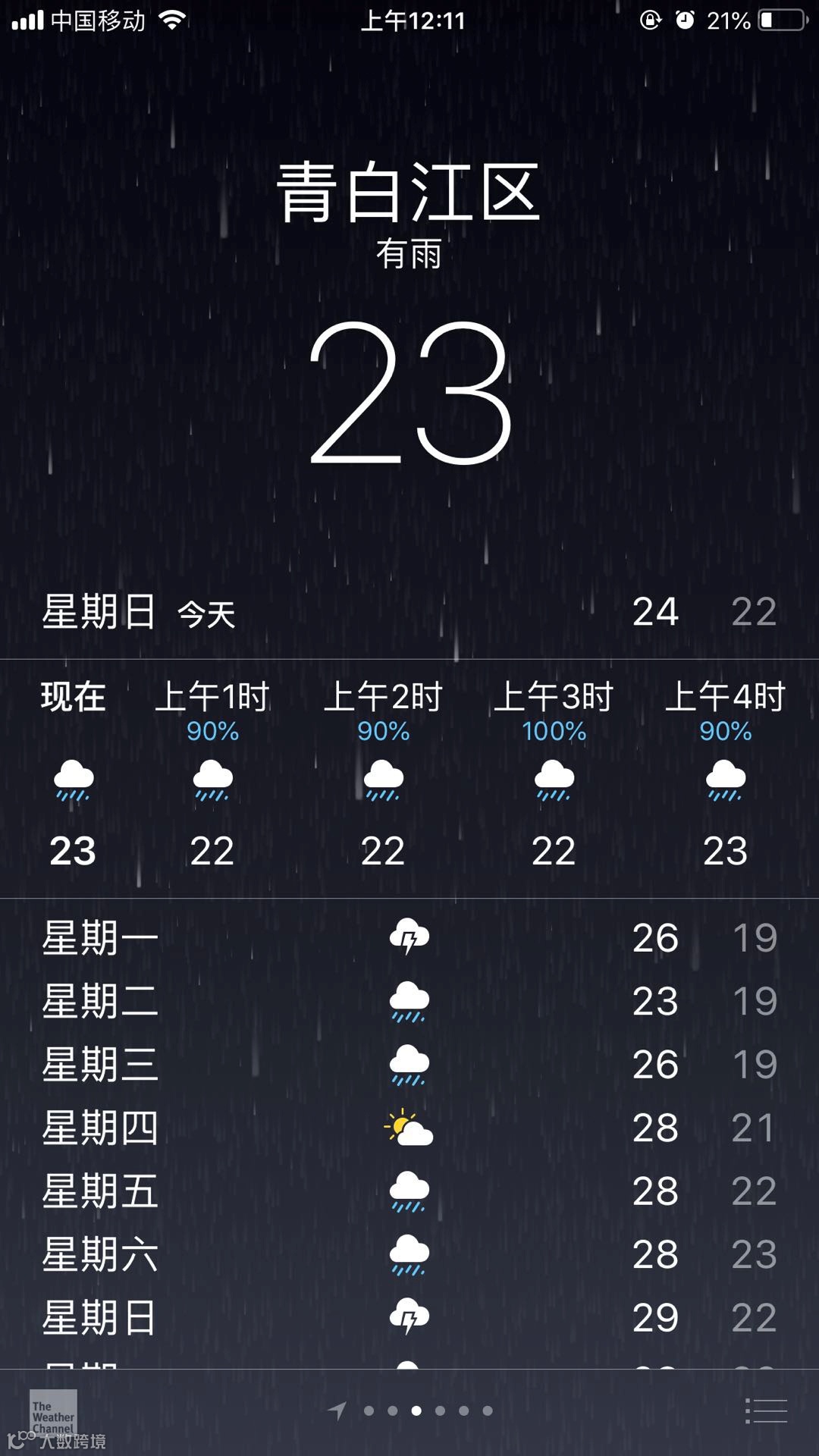Open the city list icon
This screenshot has height=1456, width=819.
pos(766,1411)
